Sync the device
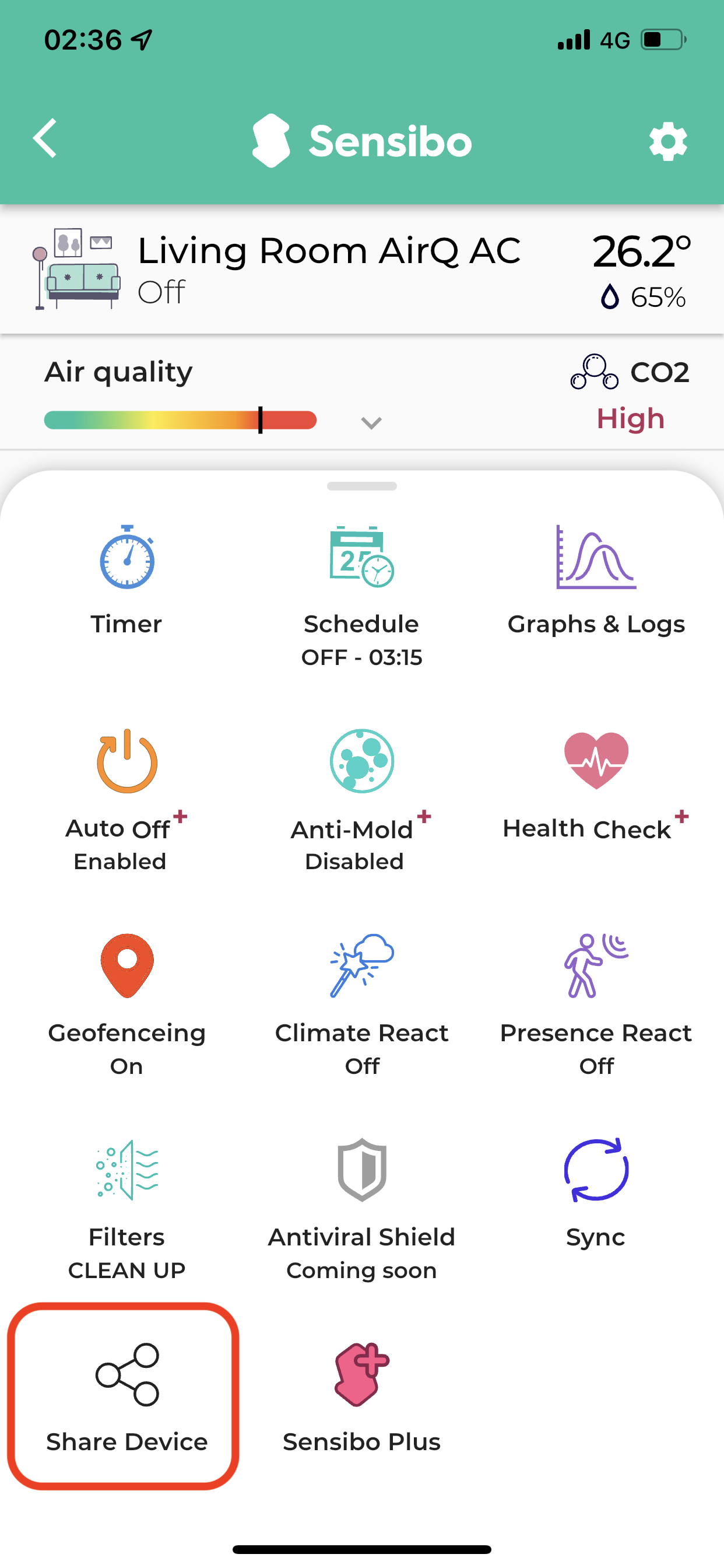 (x=596, y=1194)
